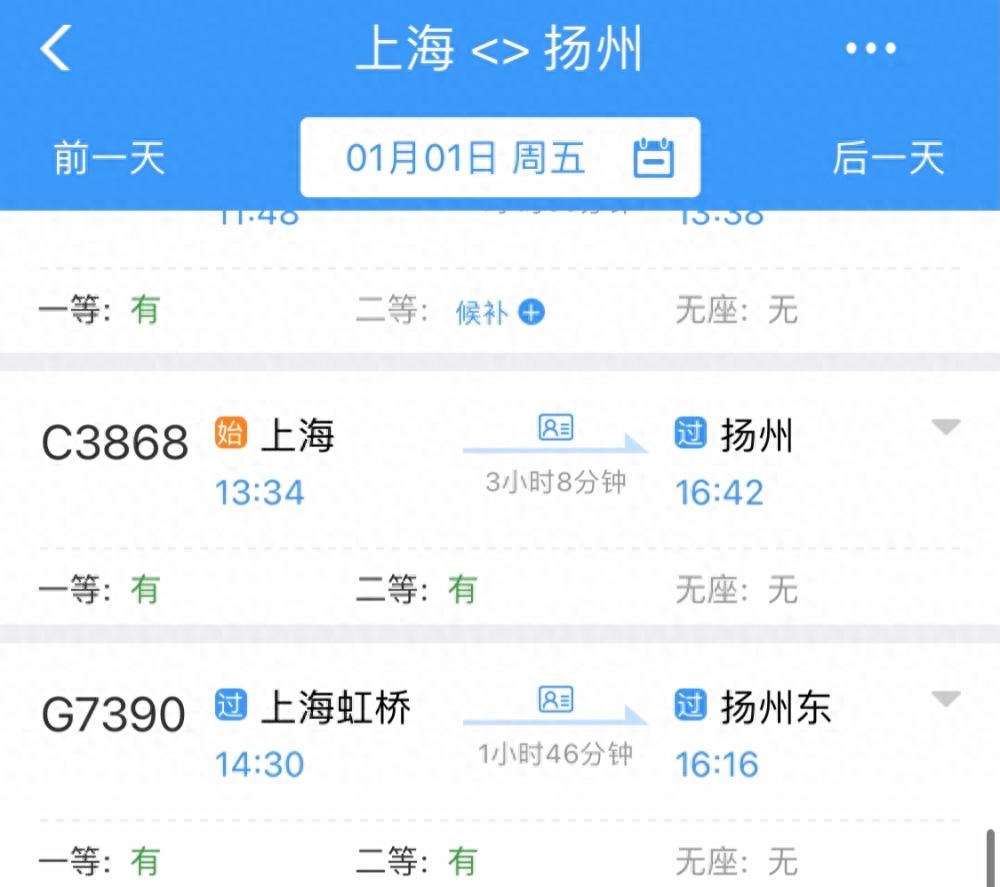Go back using the top-left arrow
This screenshot has width=1000, height=887.
pos(56,48)
